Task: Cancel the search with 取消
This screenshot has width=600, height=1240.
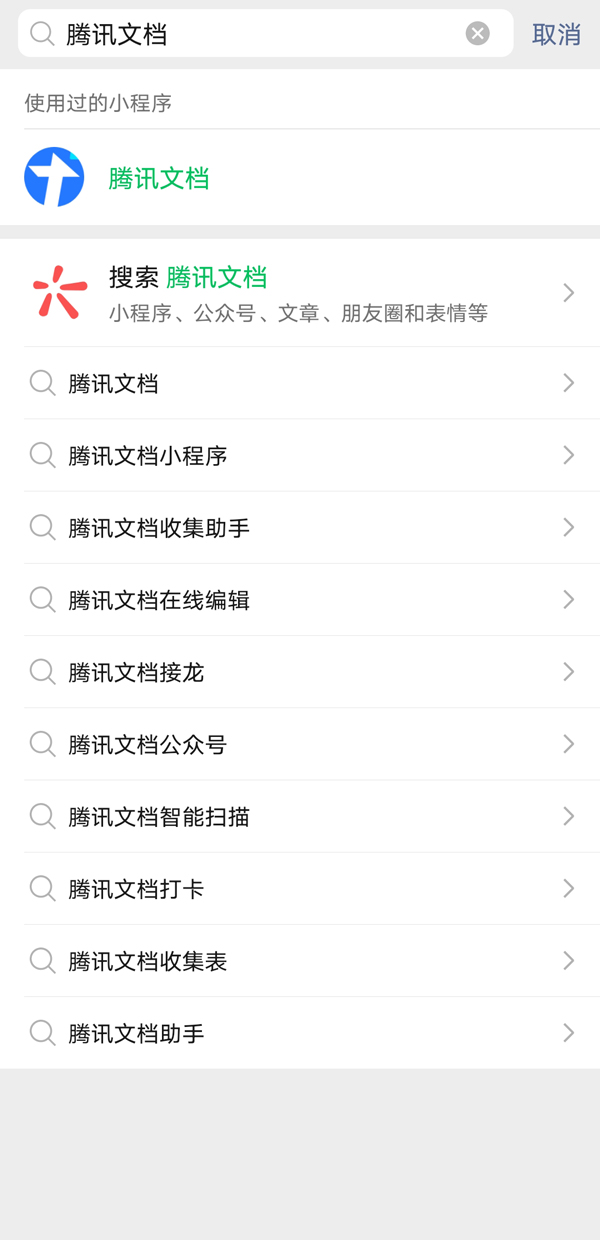Action: point(556,34)
